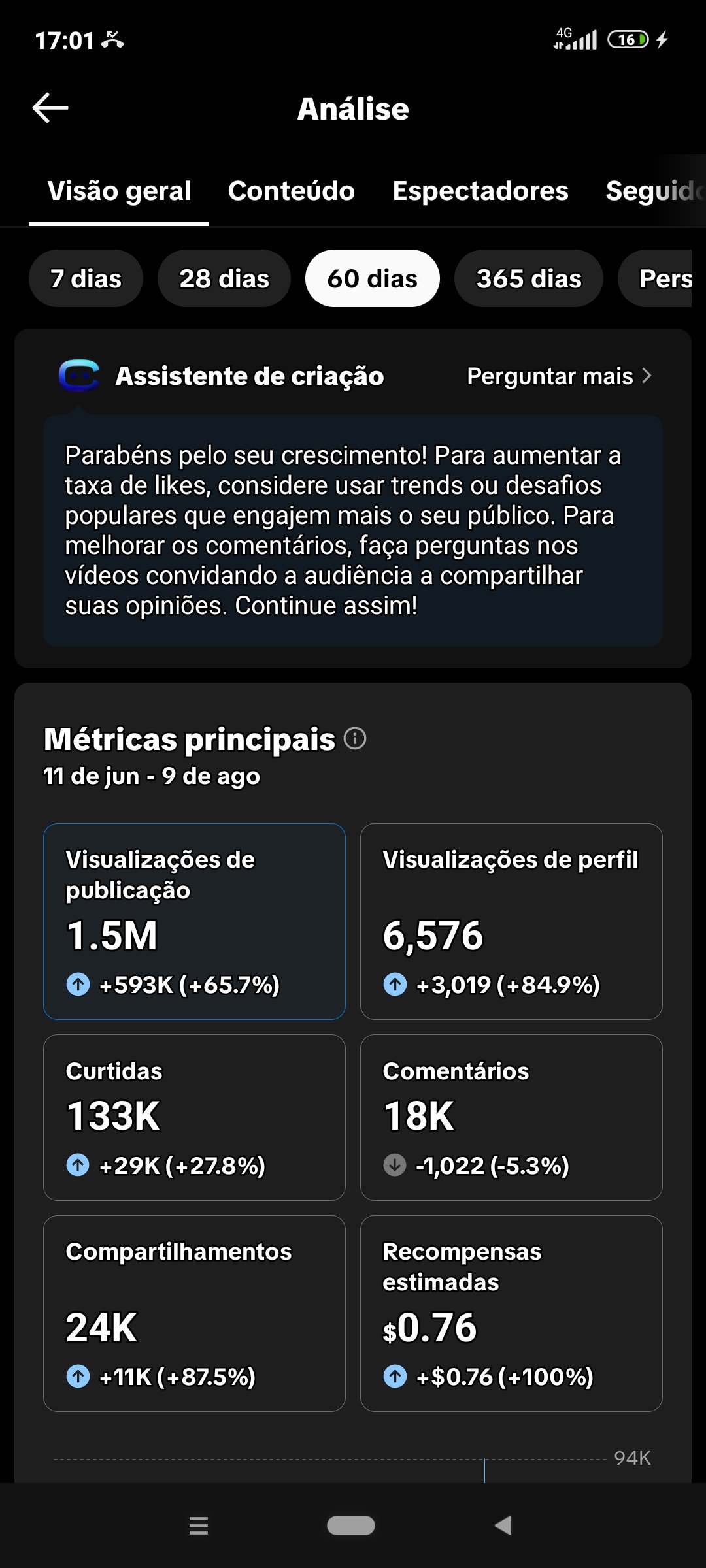View the Compartilhamentos metric card
The height and width of the screenshot is (1568, 706).
194,1313
